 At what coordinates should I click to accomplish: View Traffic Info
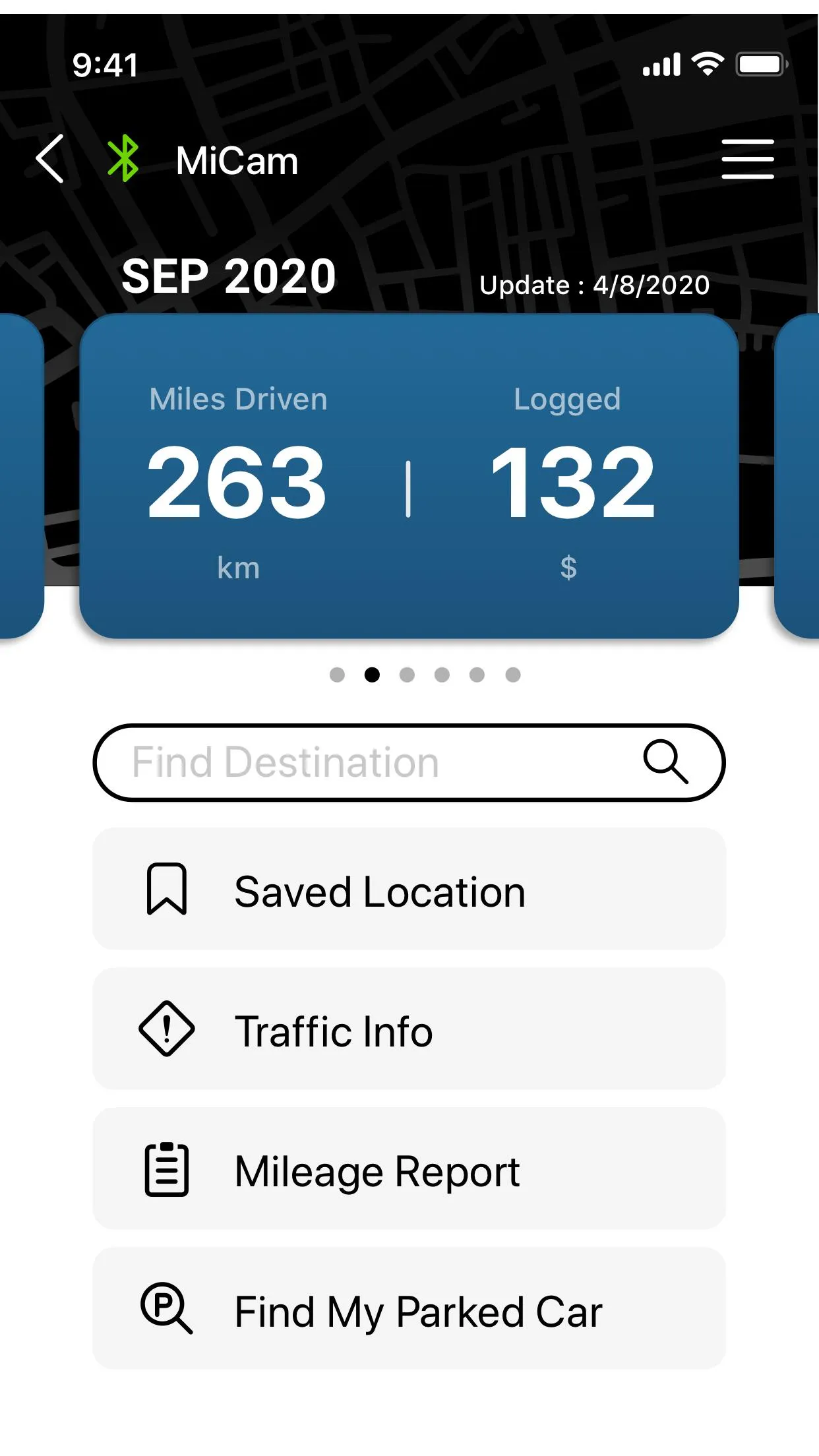pyautogui.click(x=409, y=1030)
